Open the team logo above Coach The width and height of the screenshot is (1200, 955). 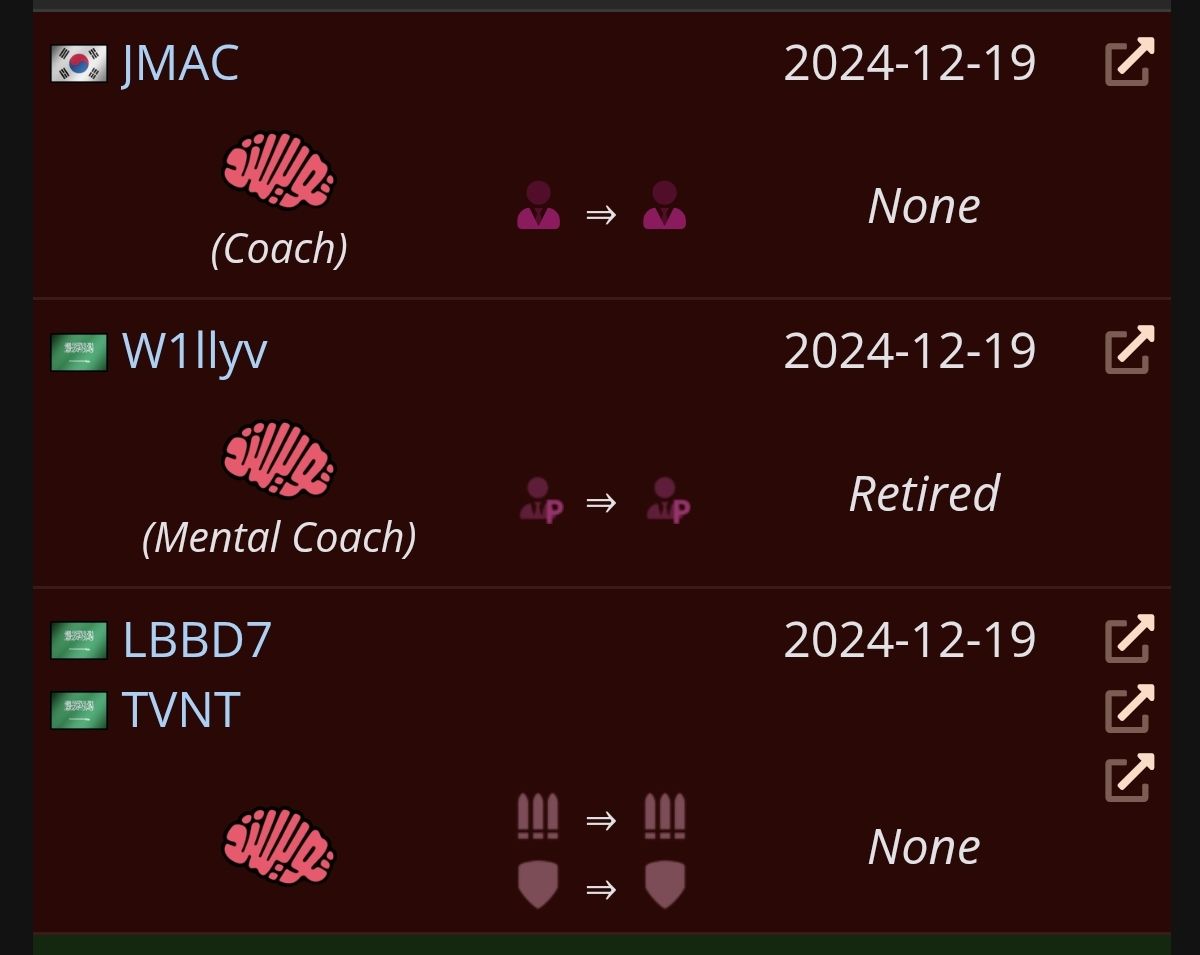[x=278, y=171]
